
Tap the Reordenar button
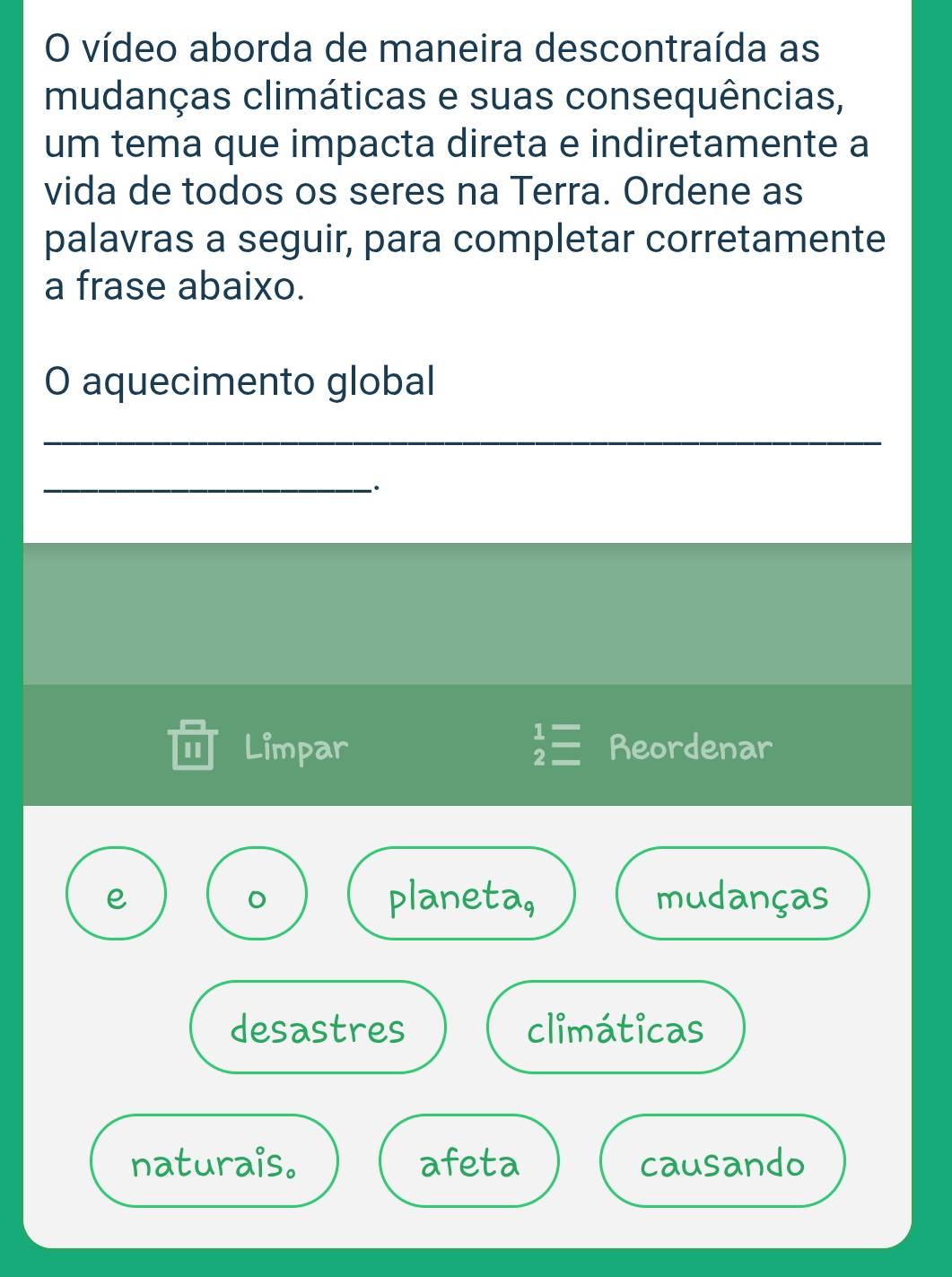pyautogui.click(x=652, y=746)
